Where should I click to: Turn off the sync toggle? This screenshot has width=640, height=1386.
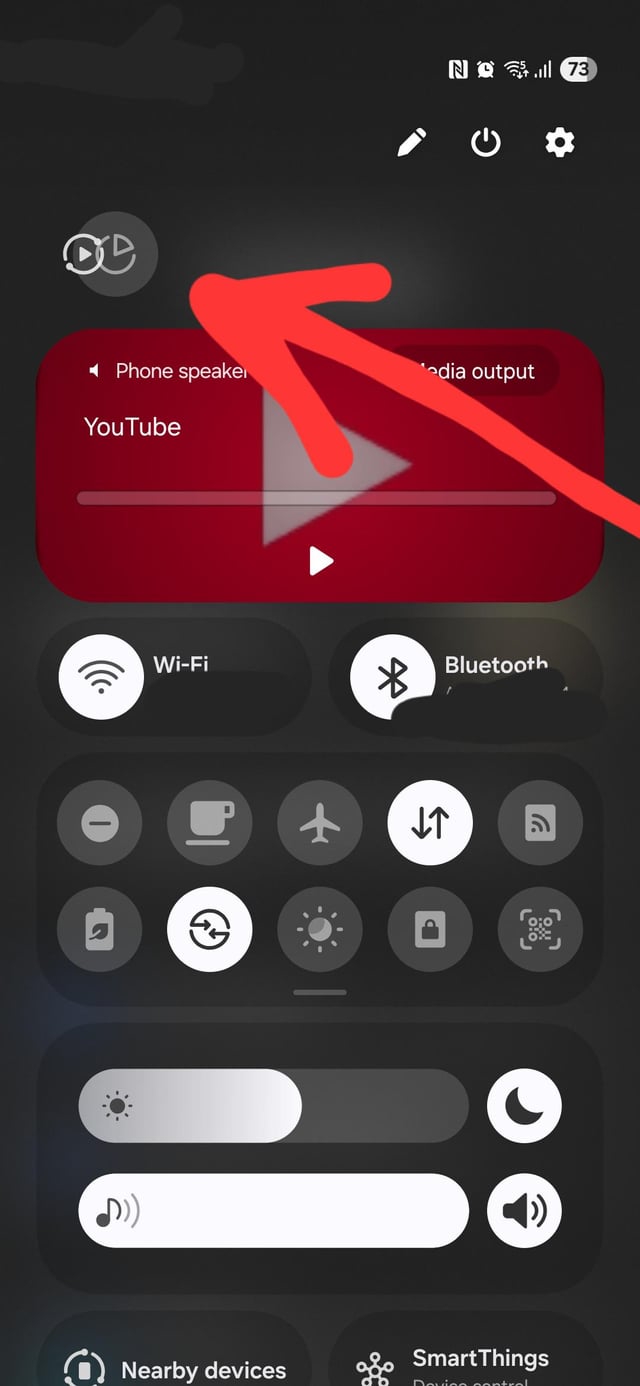(x=210, y=929)
